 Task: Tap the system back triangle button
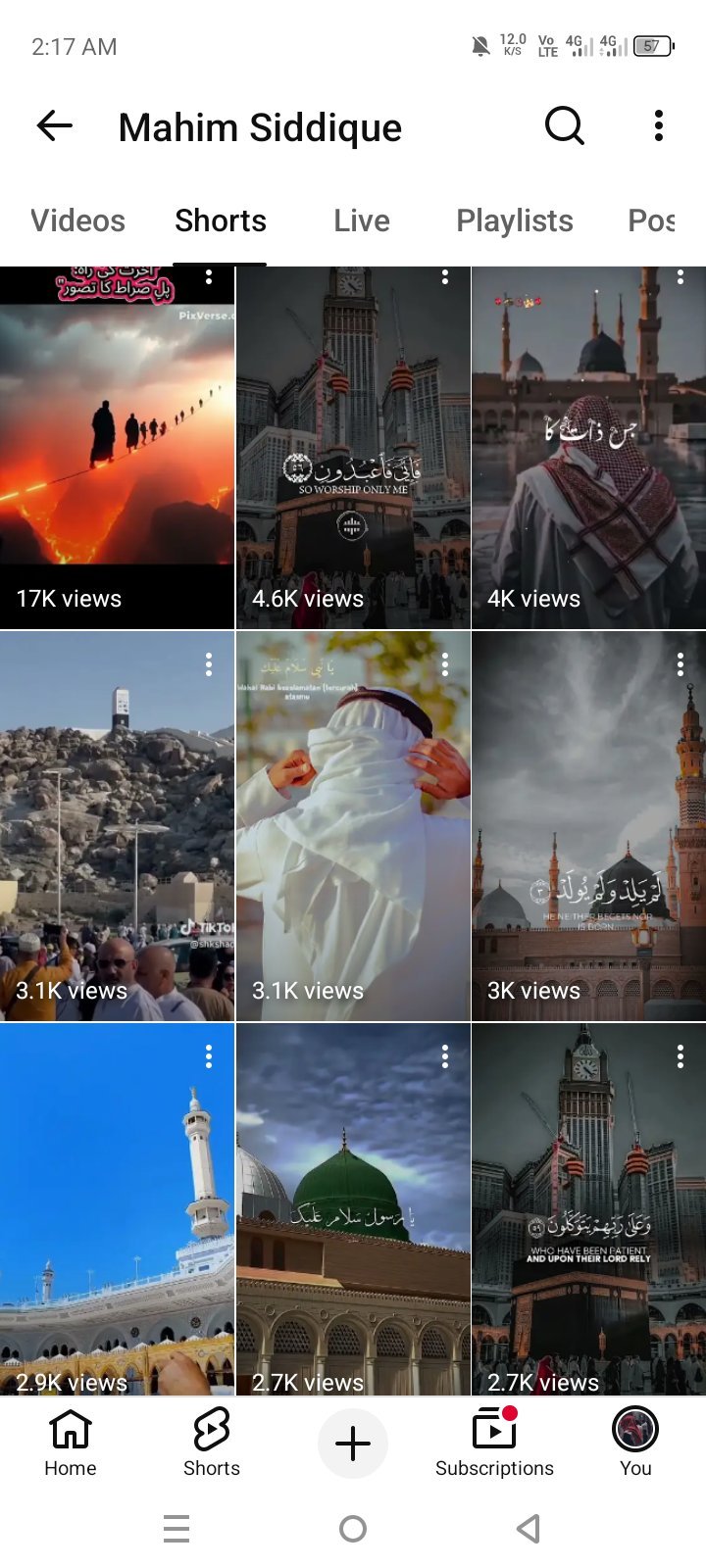[x=529, y=1528]
